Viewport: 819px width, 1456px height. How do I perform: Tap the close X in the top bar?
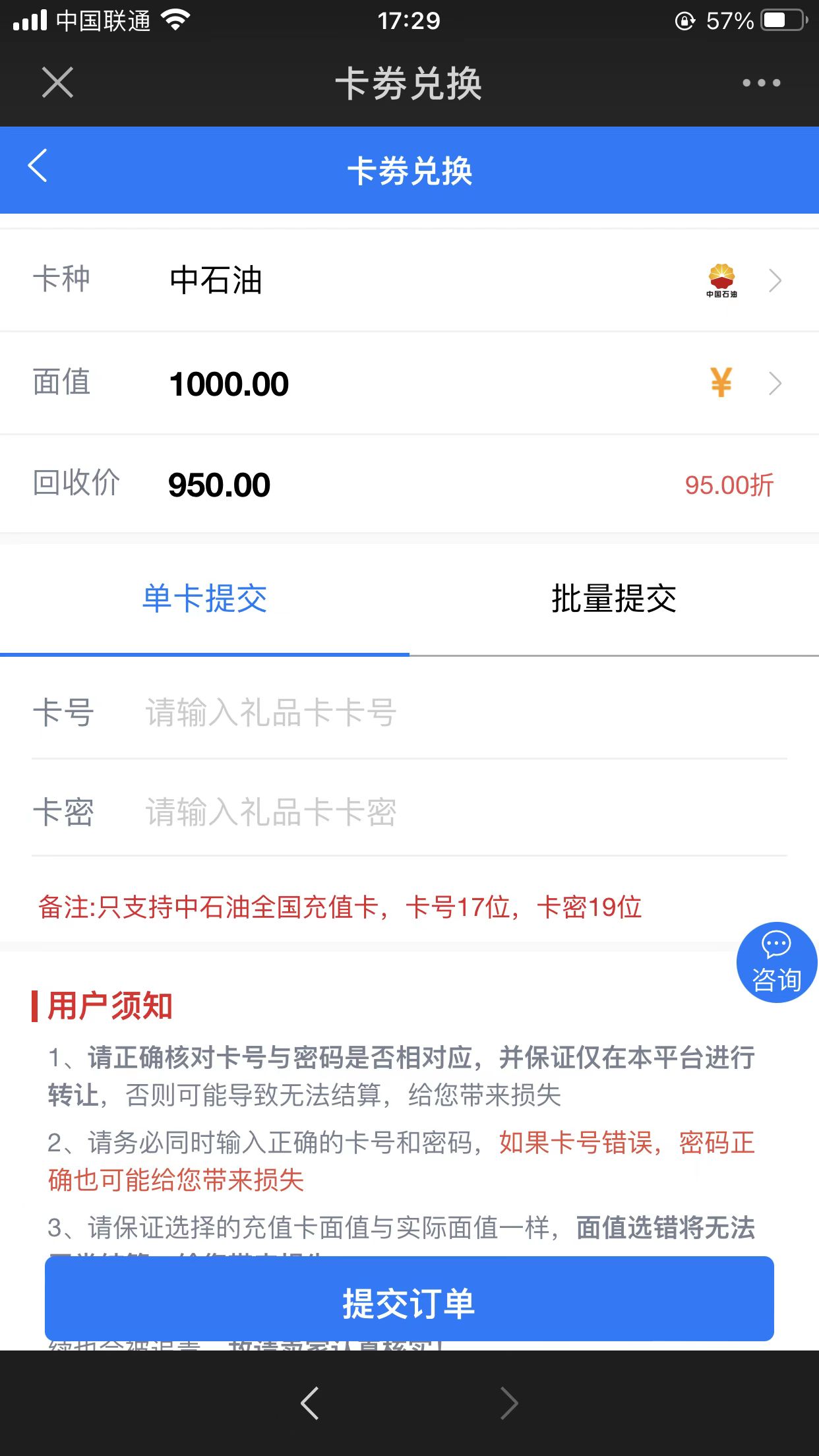(57, 82)
